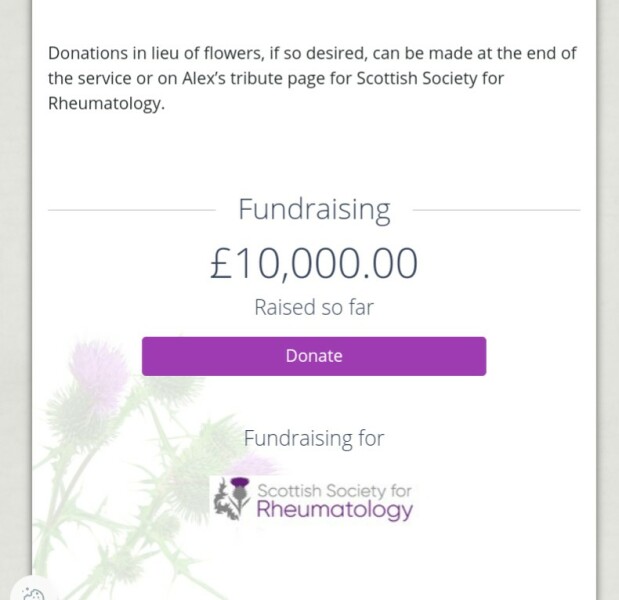Viewport: 619px width, 600px height.
Task: Tap the purple Donate button
Action: click(x=313, y=356)
